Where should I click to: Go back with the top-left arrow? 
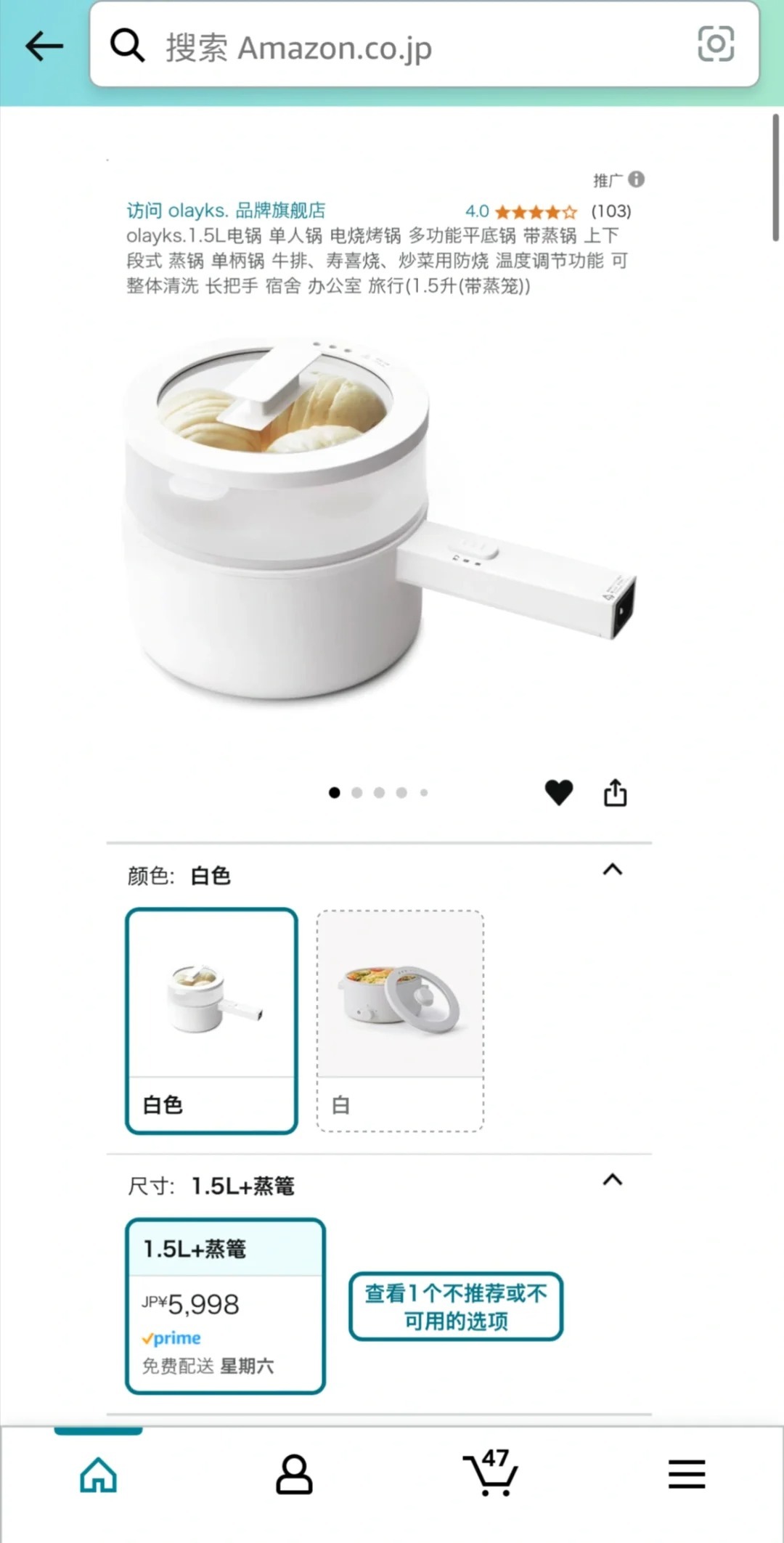pos(44,46)
